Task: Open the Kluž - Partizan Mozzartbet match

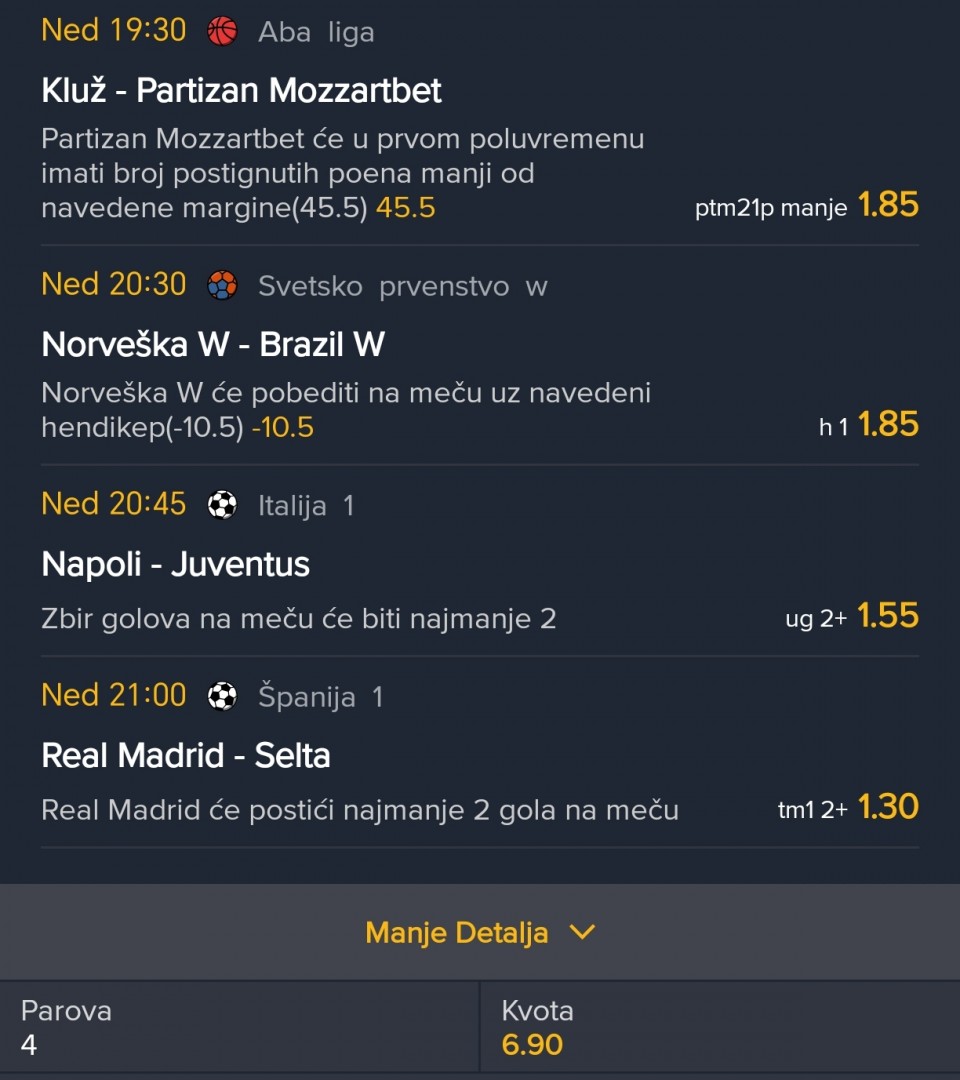Action: 241,91
